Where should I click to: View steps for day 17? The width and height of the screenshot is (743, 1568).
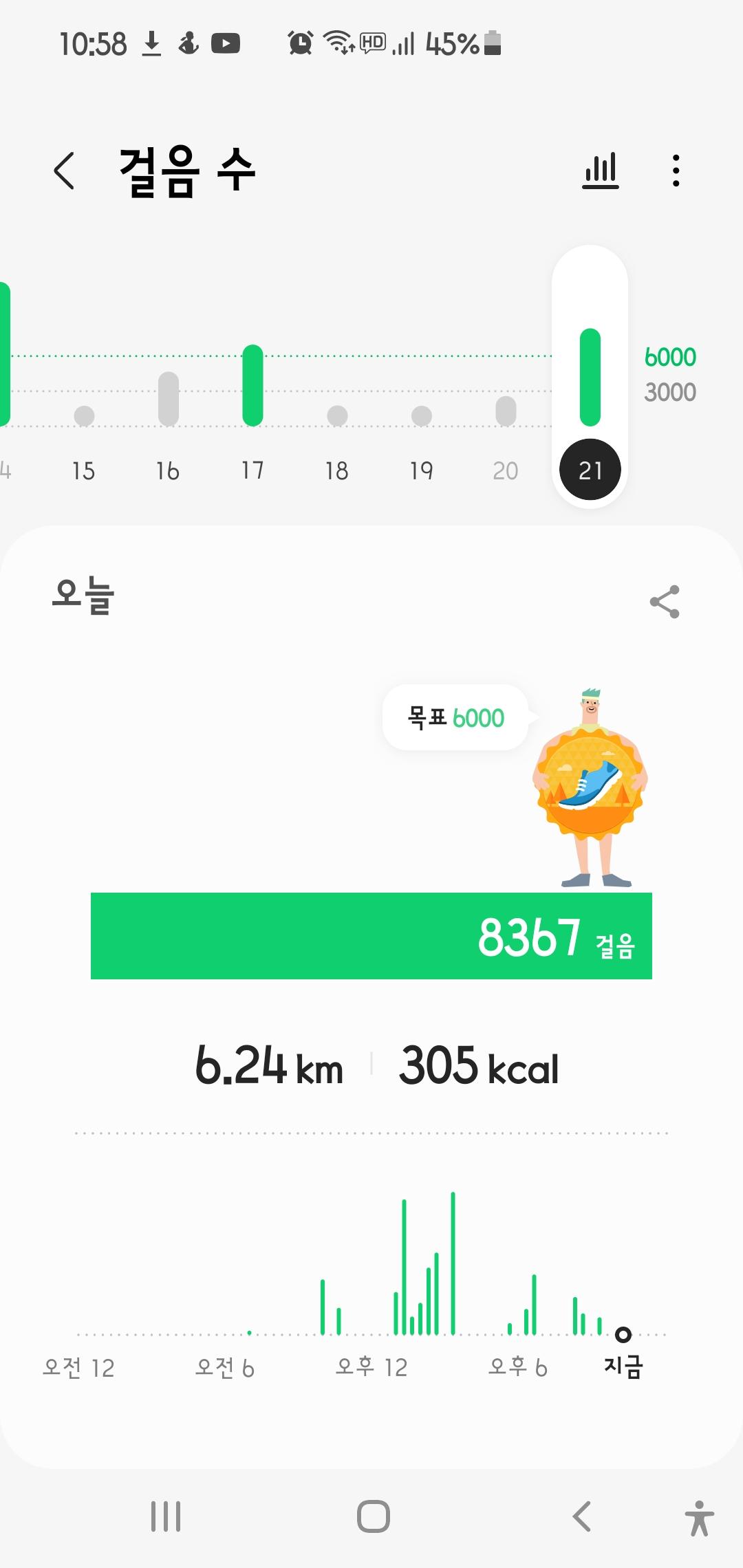click(x=252, y=470)
